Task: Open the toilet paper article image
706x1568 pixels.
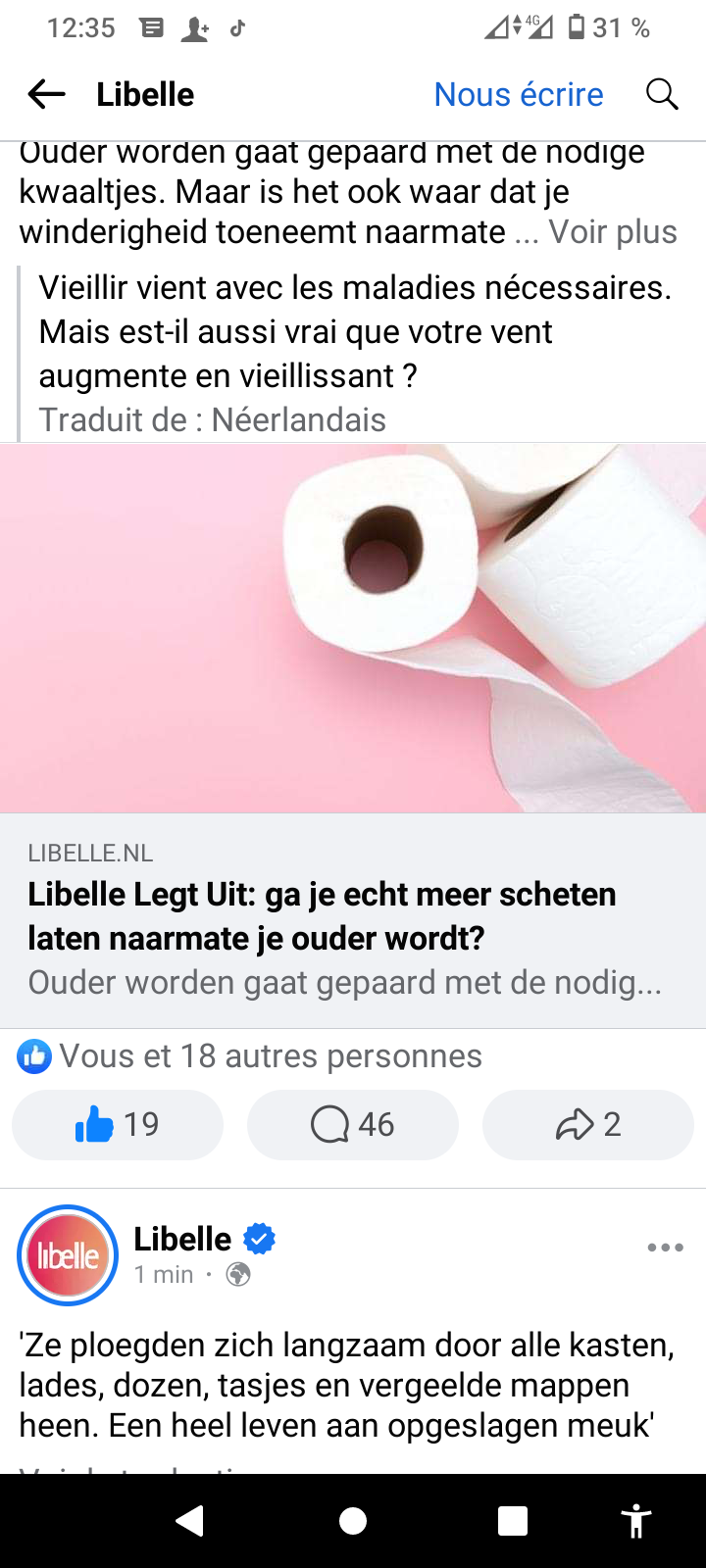Action: (353, 628)
